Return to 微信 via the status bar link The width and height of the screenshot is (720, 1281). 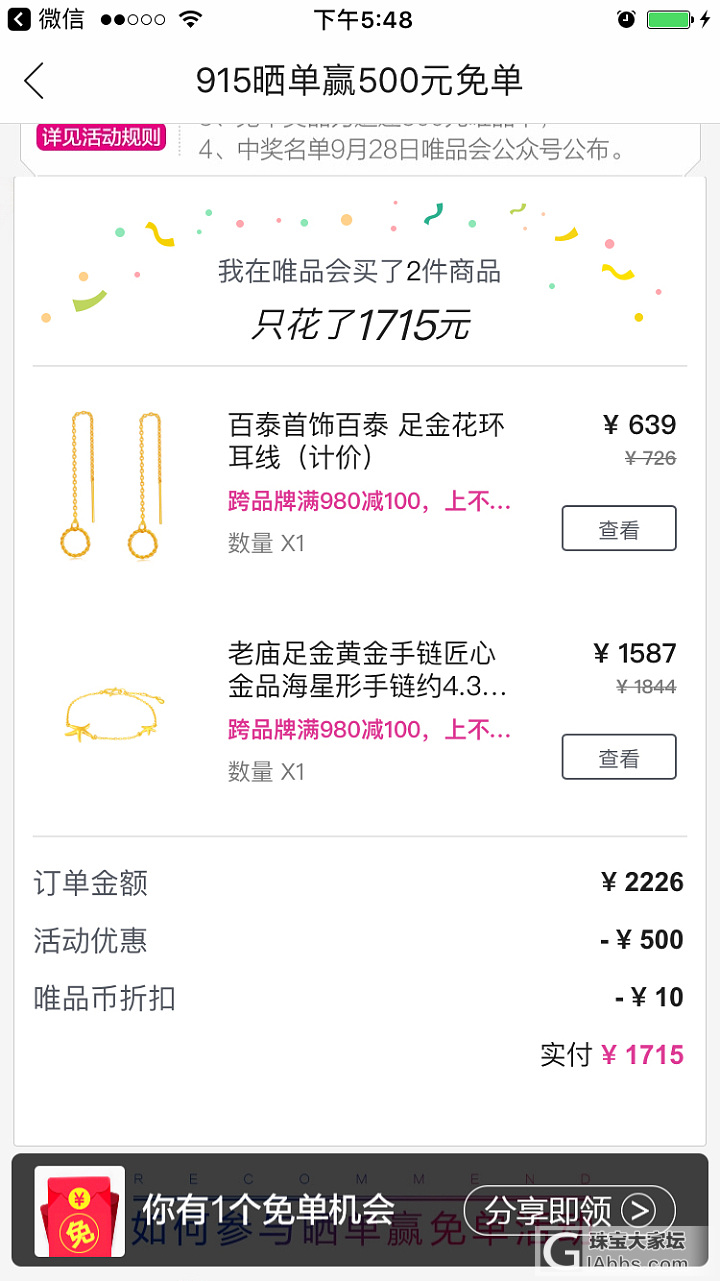point(46,19)
